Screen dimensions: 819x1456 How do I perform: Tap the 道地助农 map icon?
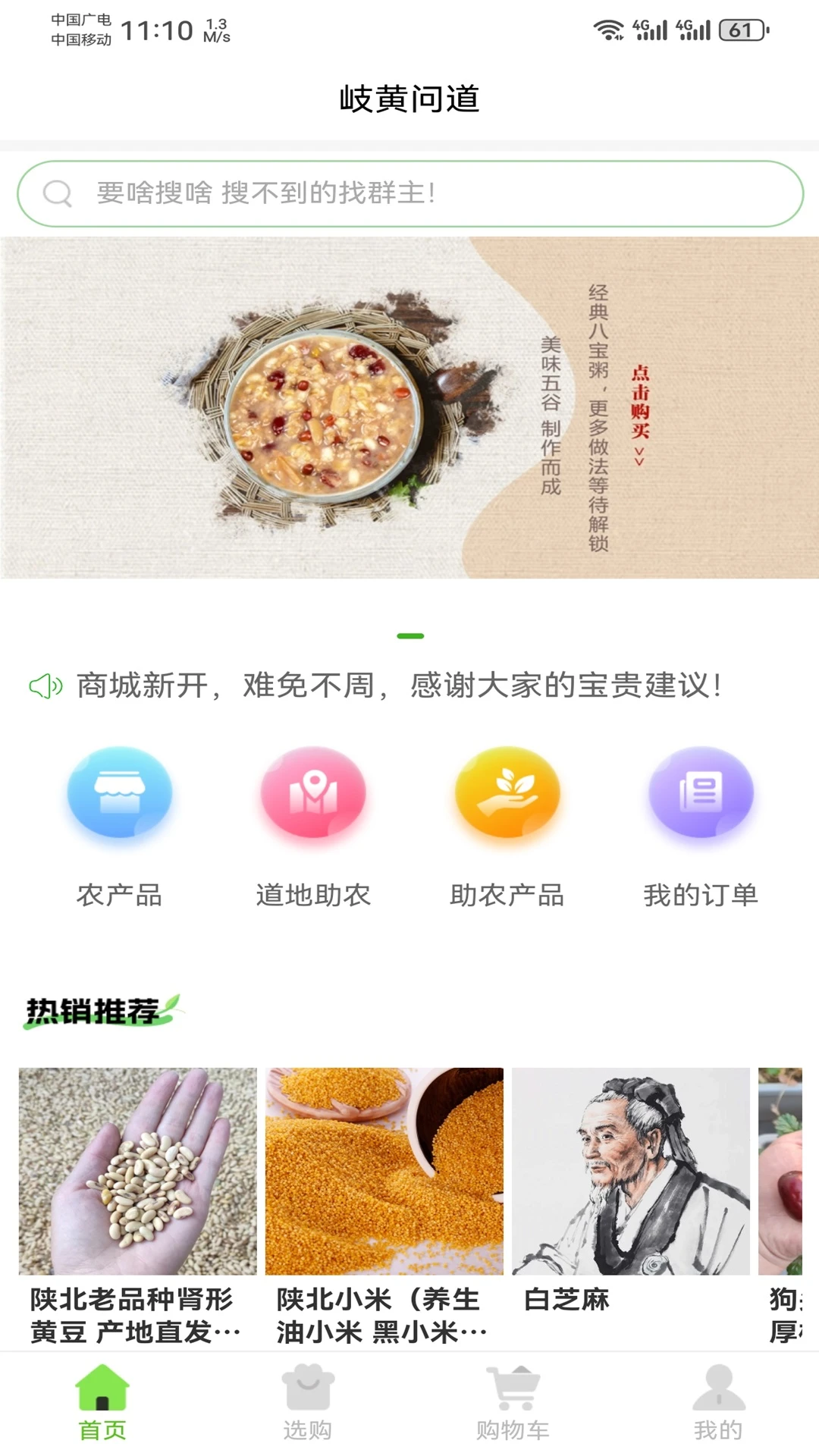pos(313,792)
